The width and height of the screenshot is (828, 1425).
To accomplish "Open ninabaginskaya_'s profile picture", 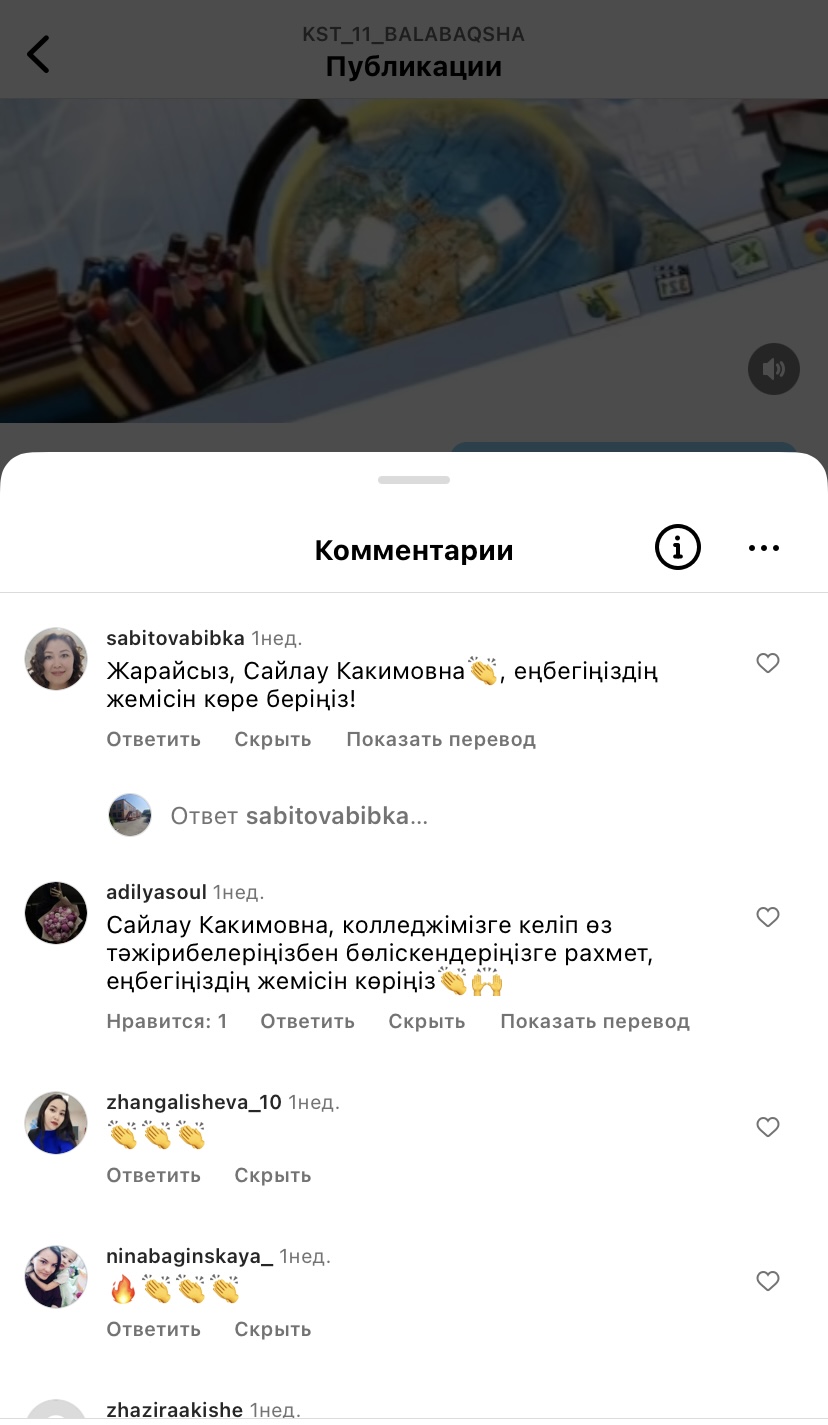I will [56, 1276].
